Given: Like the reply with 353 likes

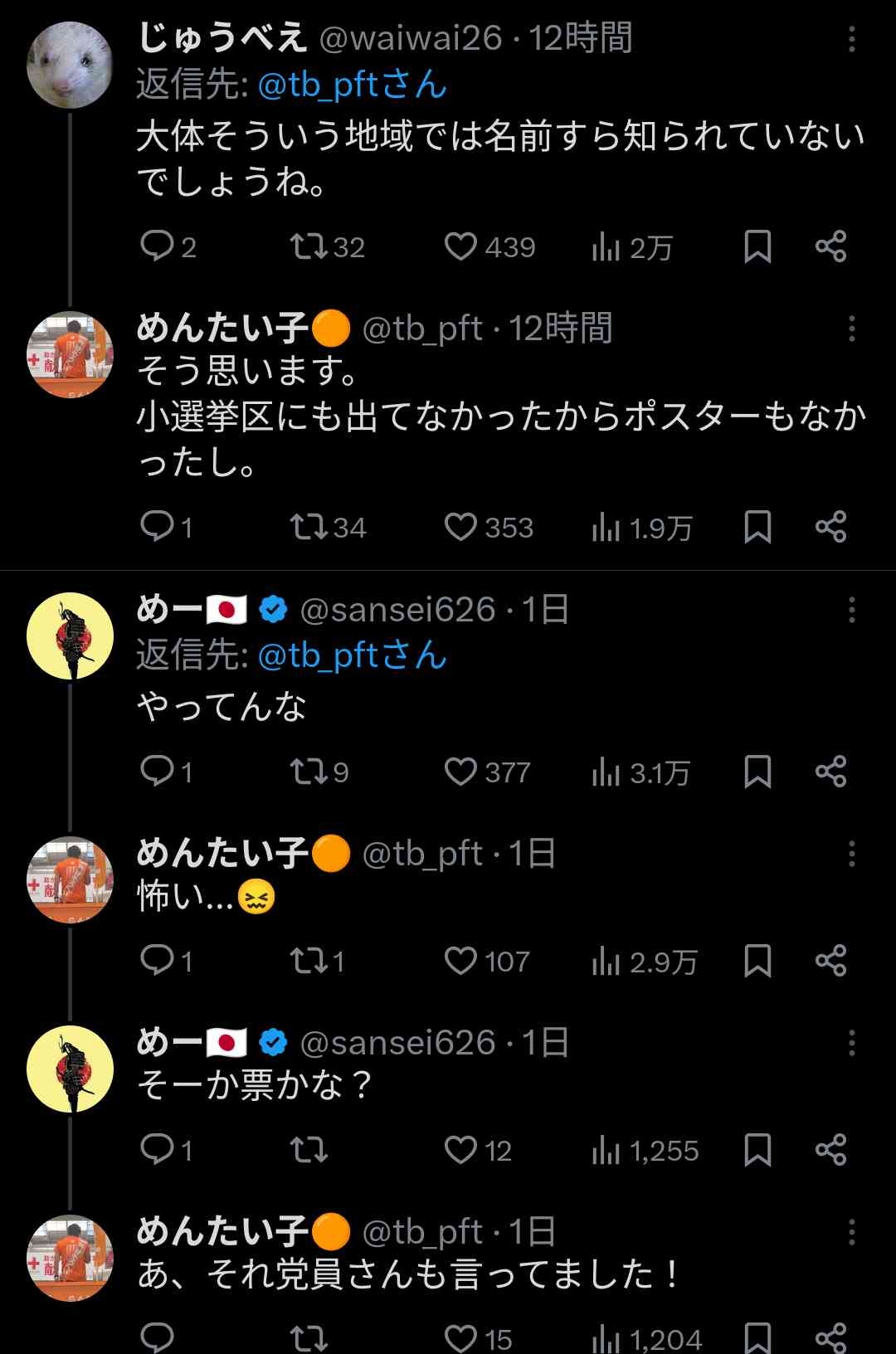Looking at the screenshot, I should point(460,527).
